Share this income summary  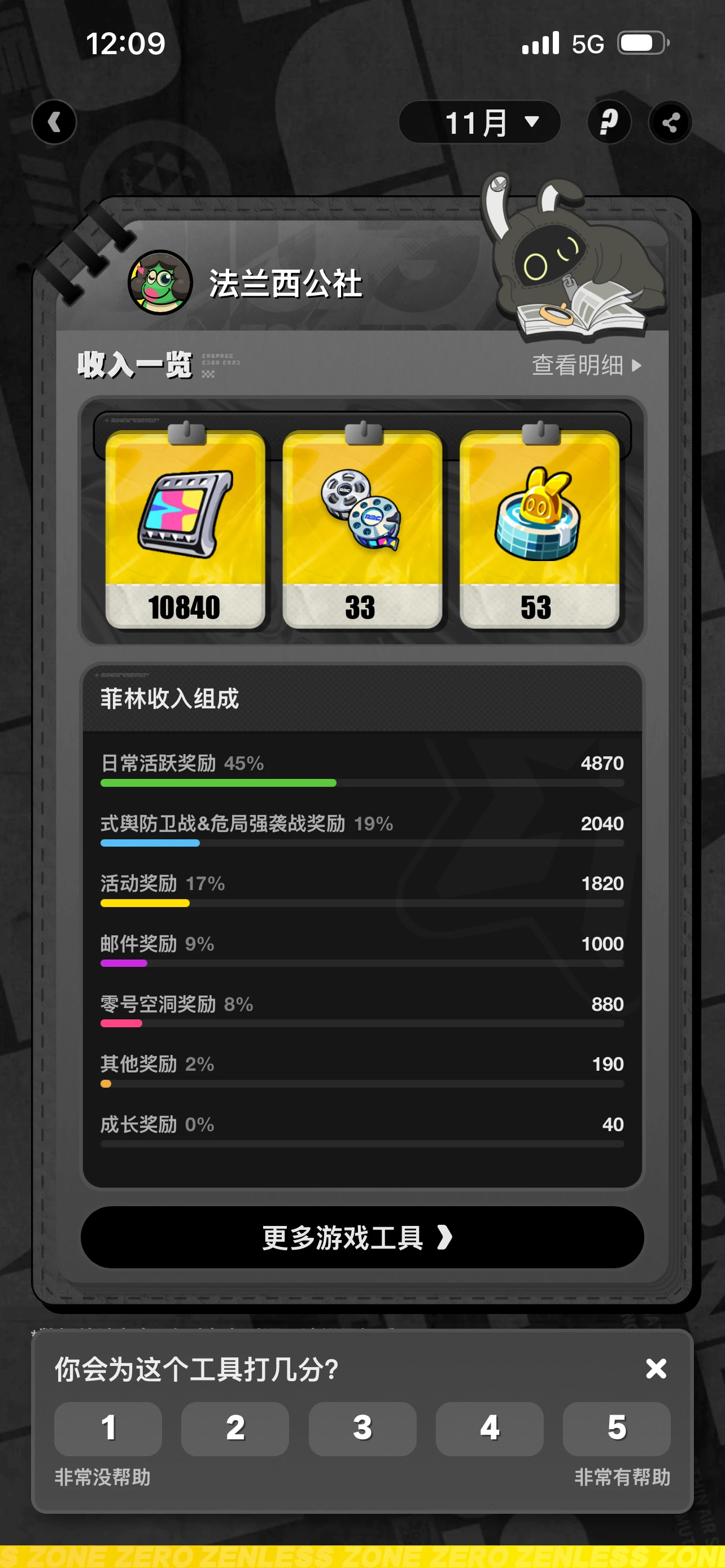[670, 122]
